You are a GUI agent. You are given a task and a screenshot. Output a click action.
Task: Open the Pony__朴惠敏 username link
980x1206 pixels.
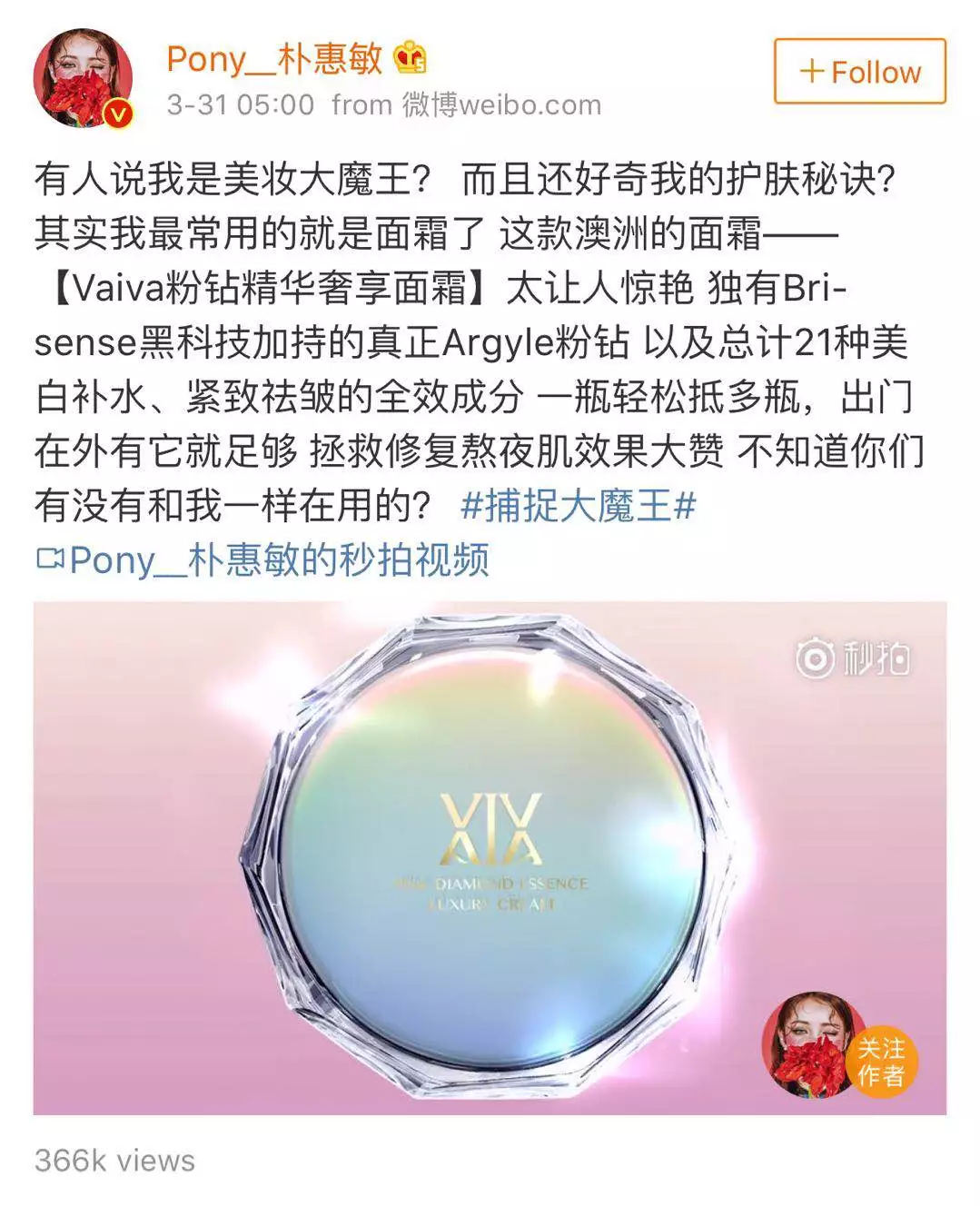(x=273, y=60)
